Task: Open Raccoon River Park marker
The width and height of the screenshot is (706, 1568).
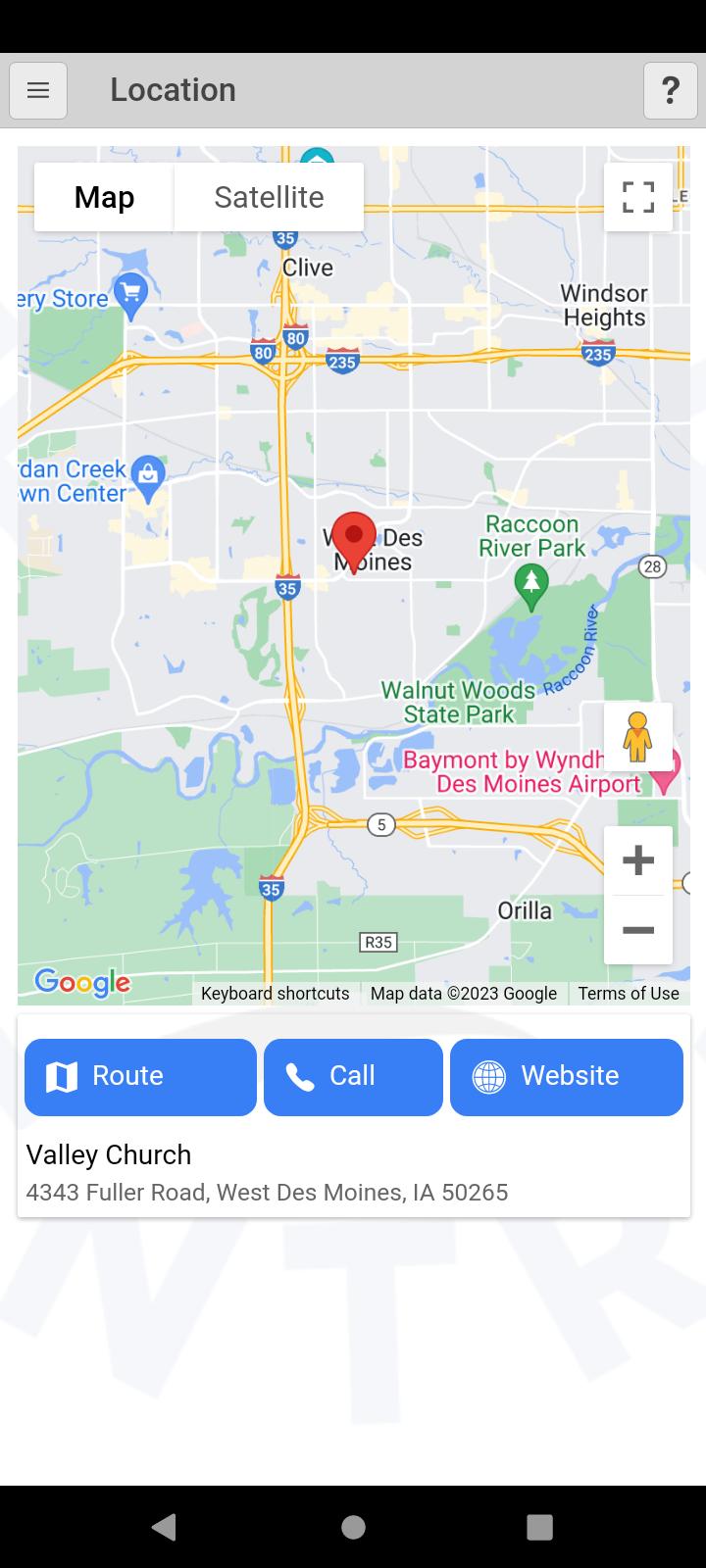Action: tap(531, 585)
